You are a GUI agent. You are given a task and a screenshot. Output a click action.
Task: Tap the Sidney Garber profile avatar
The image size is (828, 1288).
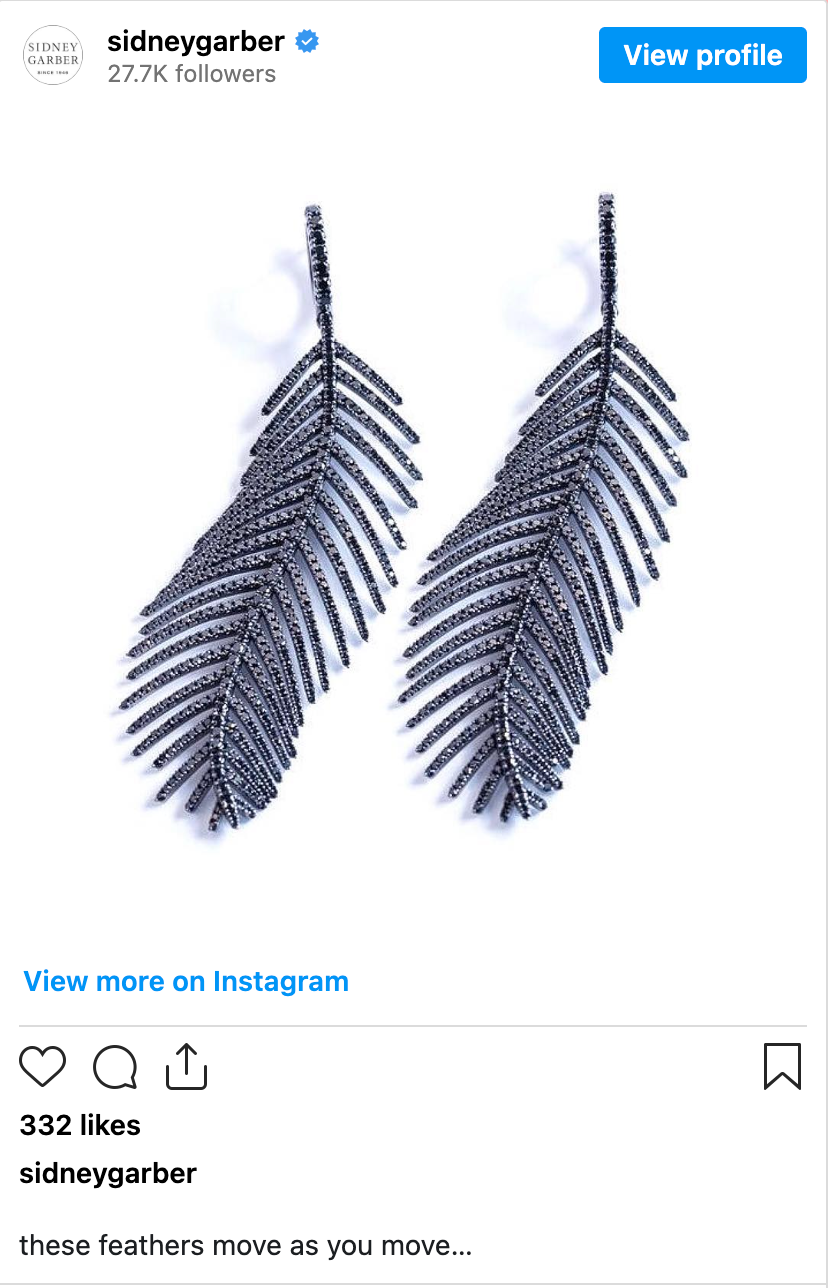pyautogui.click(x=52, y=56)
